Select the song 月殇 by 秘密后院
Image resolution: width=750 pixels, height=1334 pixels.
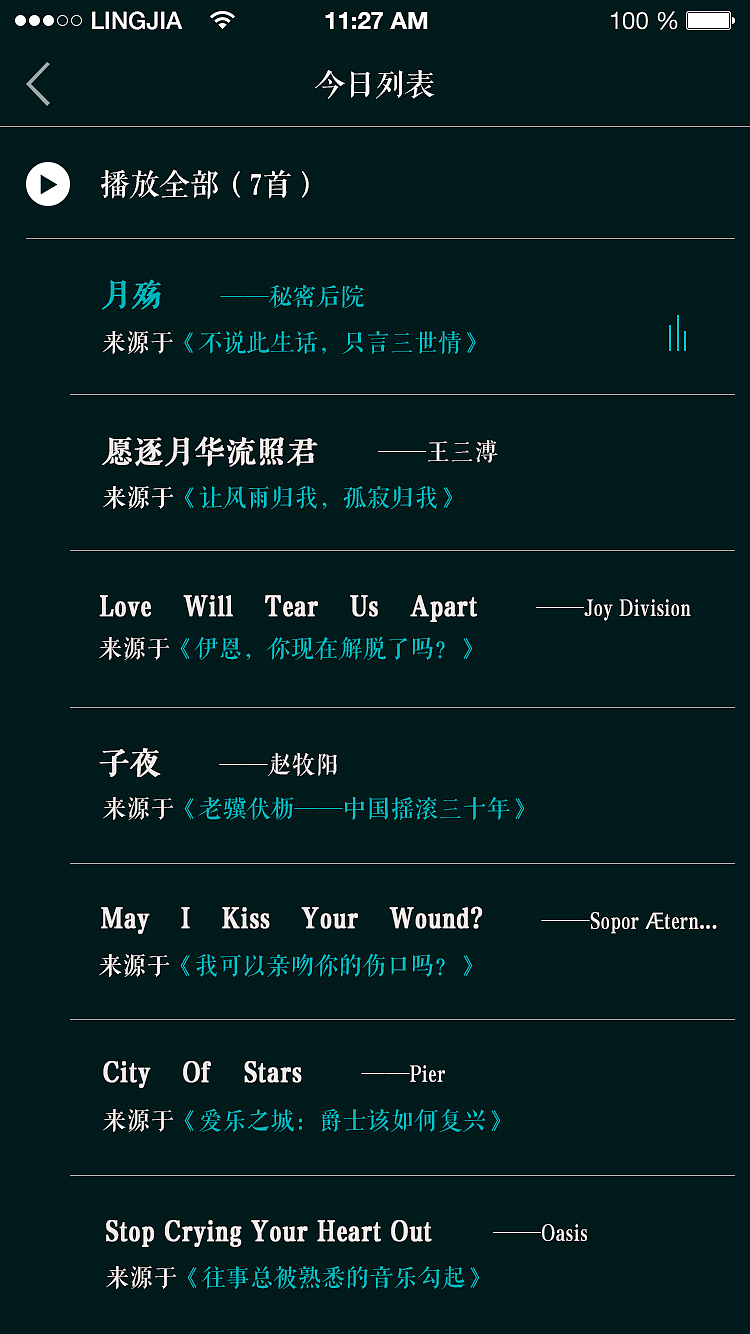(131, 295)
